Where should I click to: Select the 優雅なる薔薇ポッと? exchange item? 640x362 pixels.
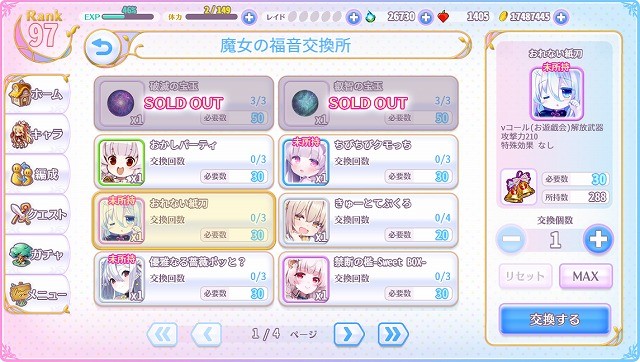(184, 279)
